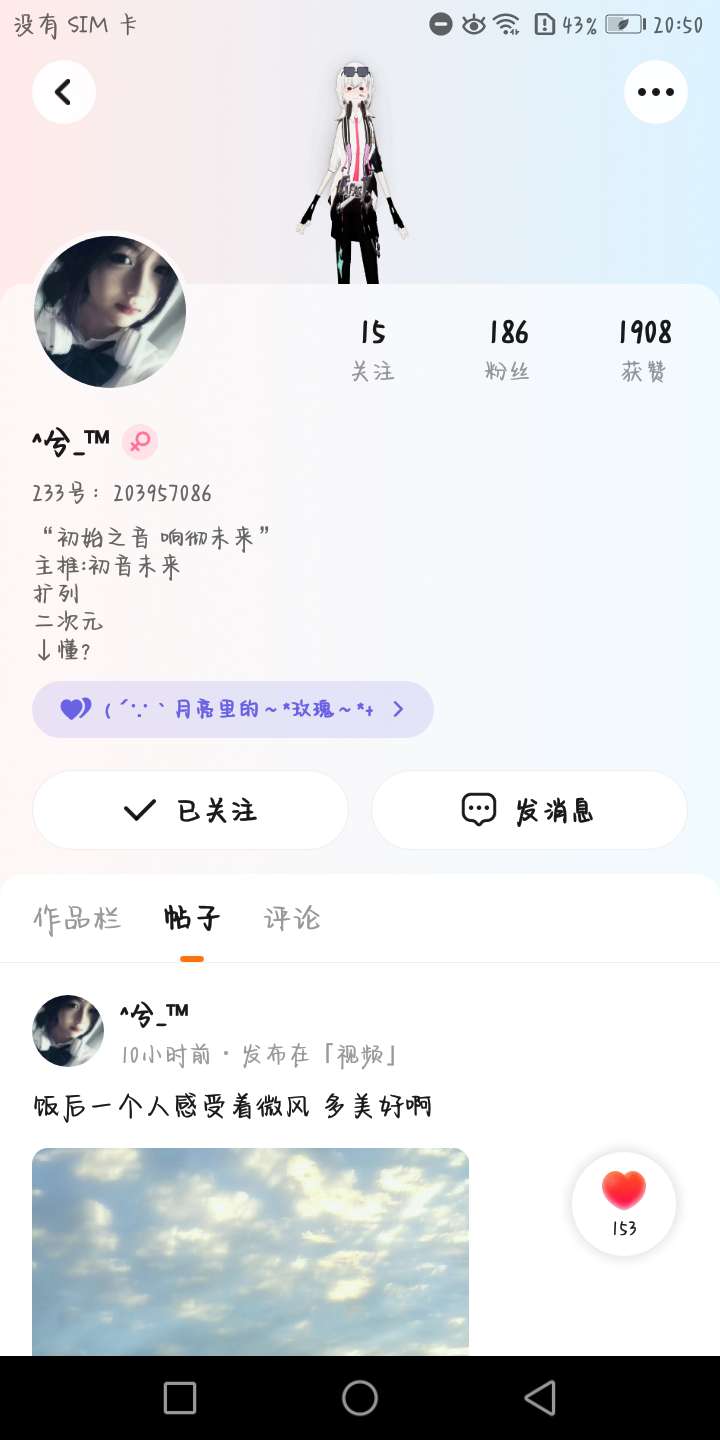This screenshot has height=1440, width=720.
Task: Switch to the 评论 tab
Action: point(292,918)
